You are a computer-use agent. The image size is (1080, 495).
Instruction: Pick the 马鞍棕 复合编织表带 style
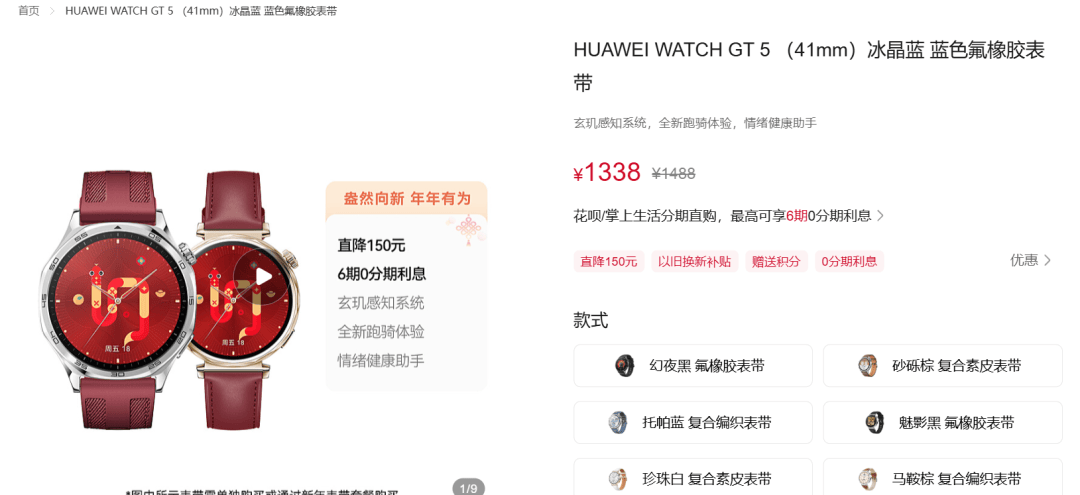pos(942,478)
